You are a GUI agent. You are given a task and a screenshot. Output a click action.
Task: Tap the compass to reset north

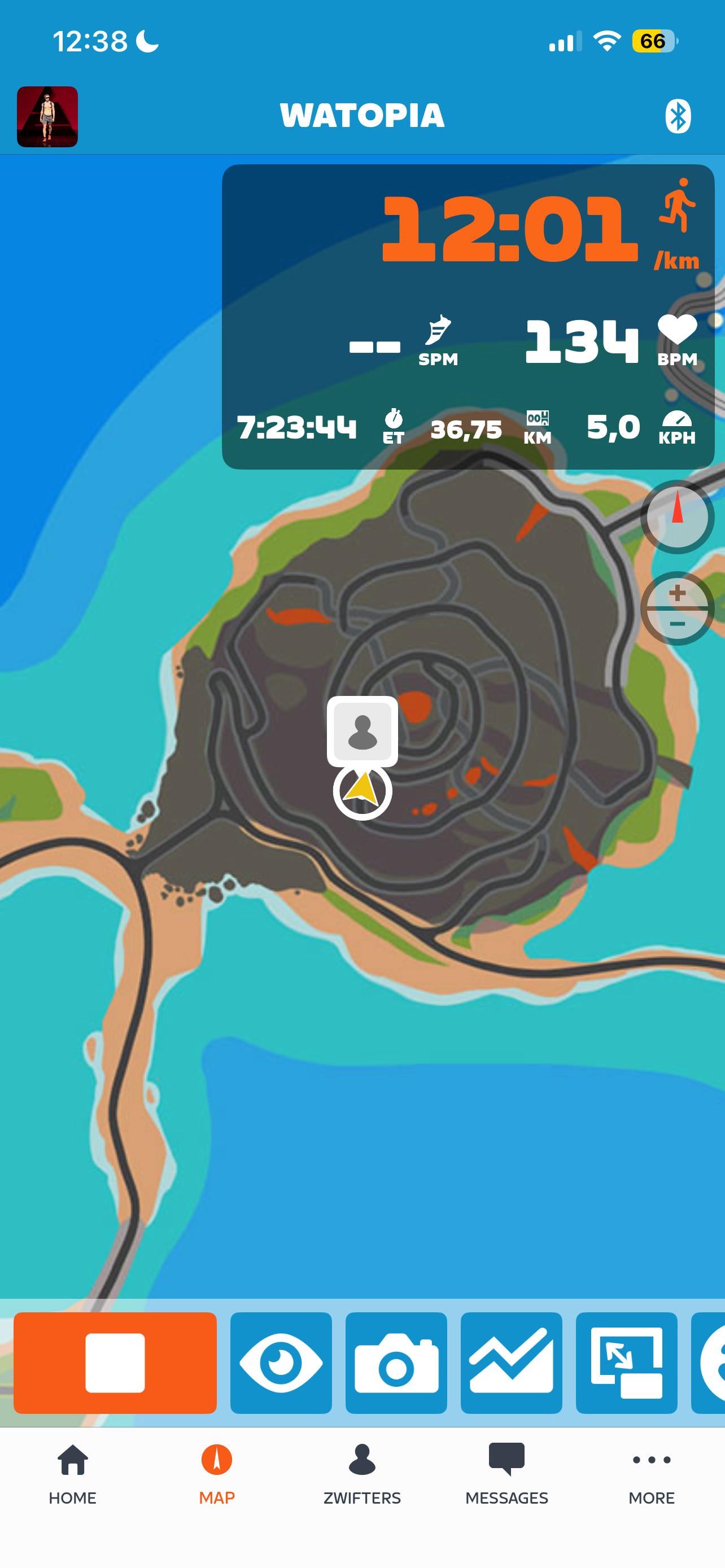(677, 516)
